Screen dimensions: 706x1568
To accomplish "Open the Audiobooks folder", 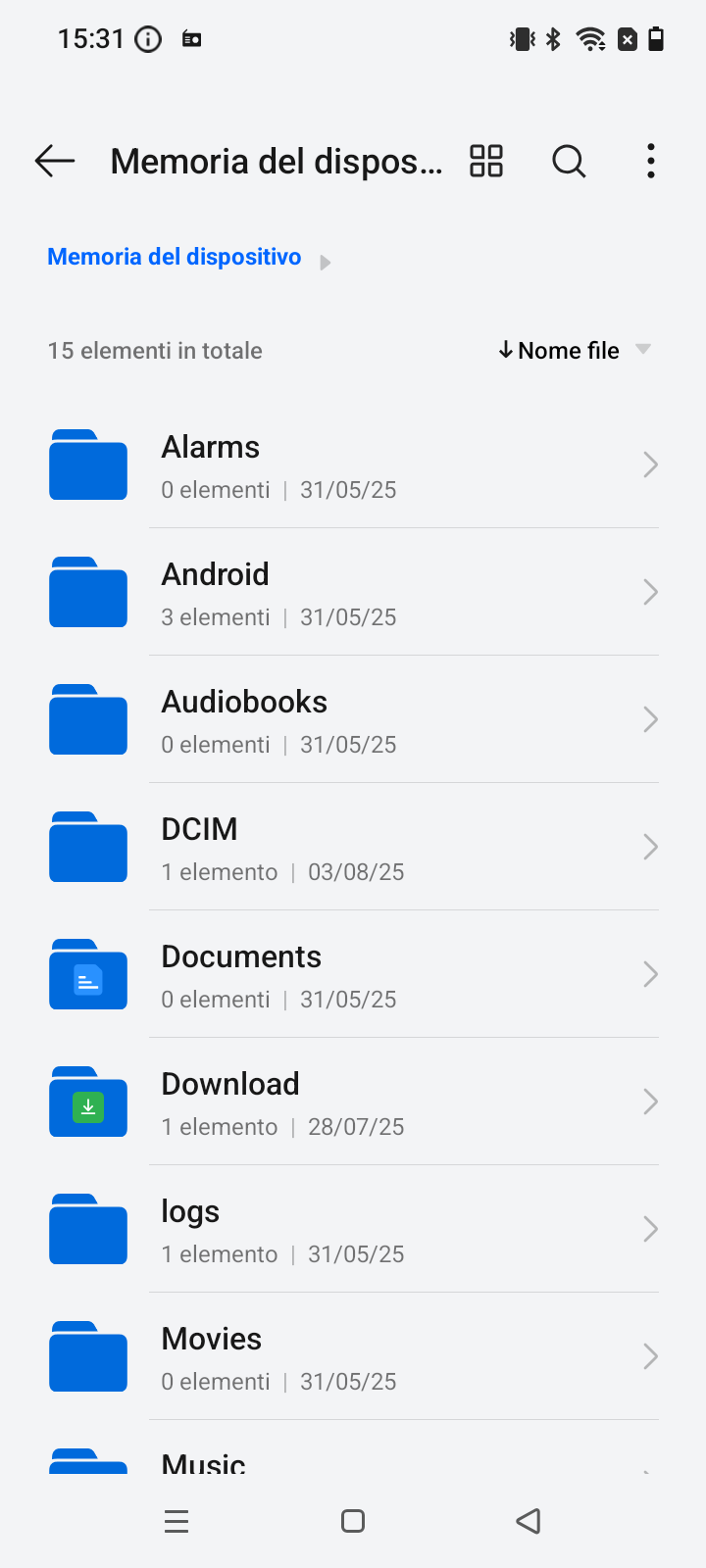I will pos(353,719).
